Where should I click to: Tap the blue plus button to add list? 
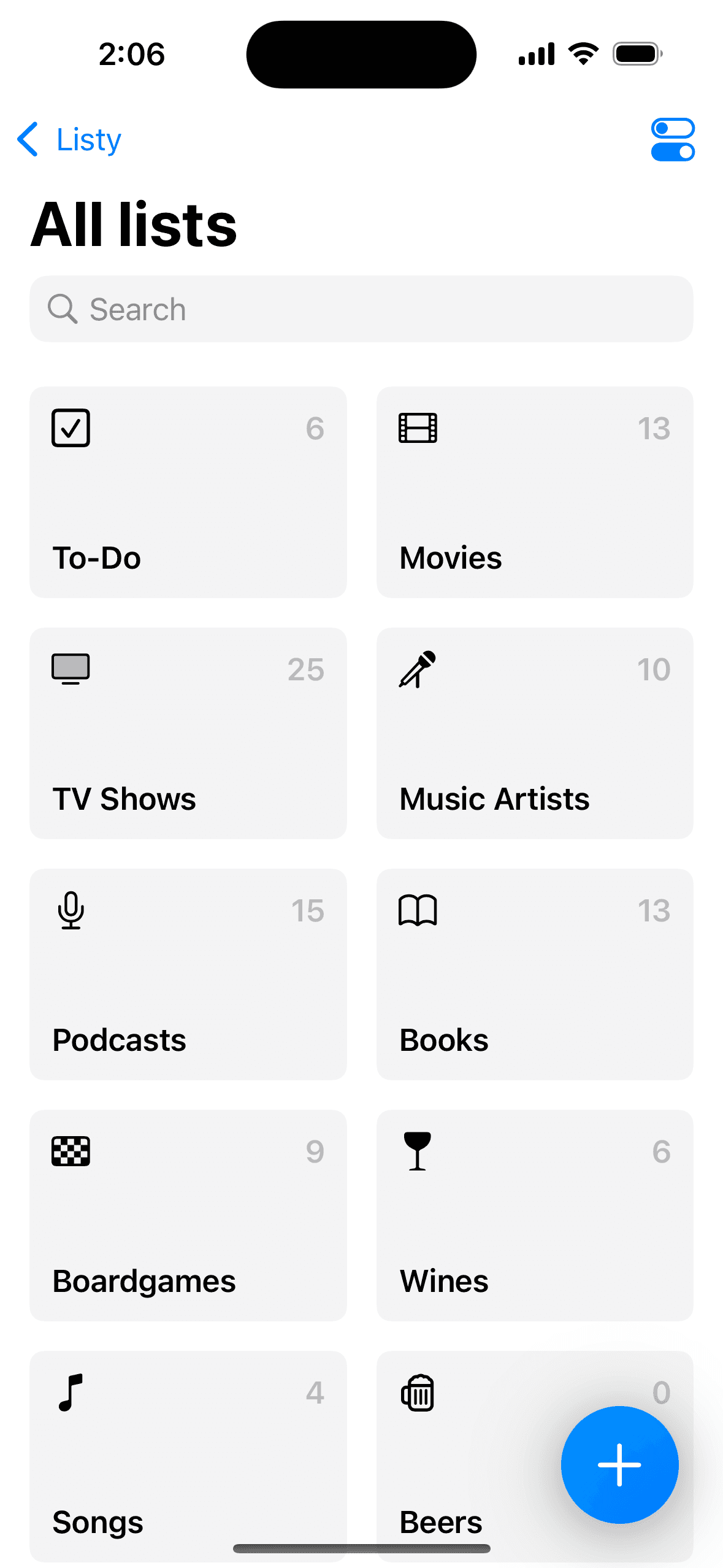619,1464
